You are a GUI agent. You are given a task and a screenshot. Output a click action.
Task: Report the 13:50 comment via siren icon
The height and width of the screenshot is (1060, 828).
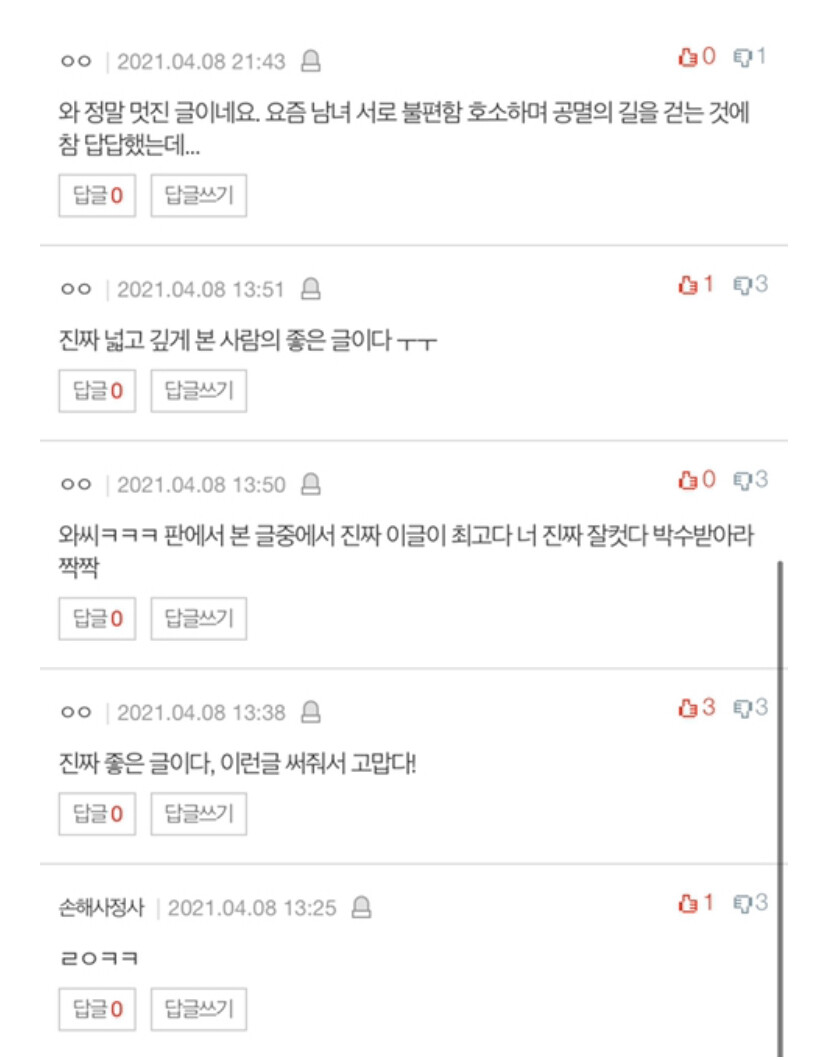click(311, 485)
